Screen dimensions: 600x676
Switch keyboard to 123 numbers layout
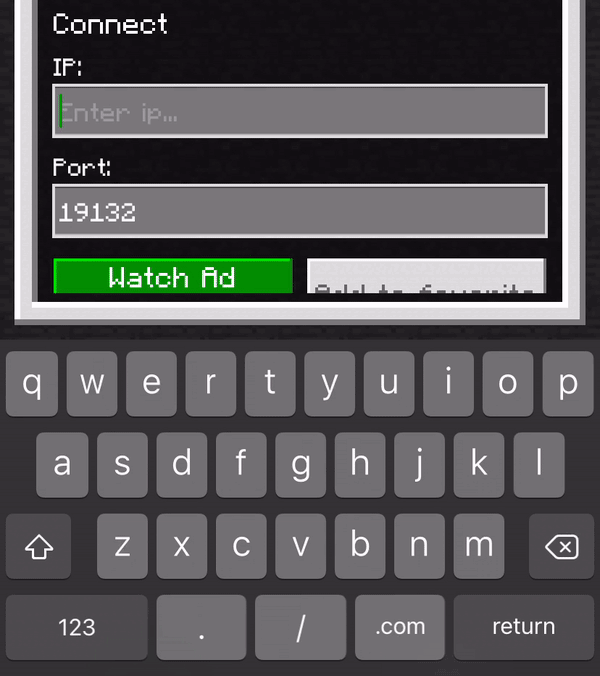coord(77,627)
